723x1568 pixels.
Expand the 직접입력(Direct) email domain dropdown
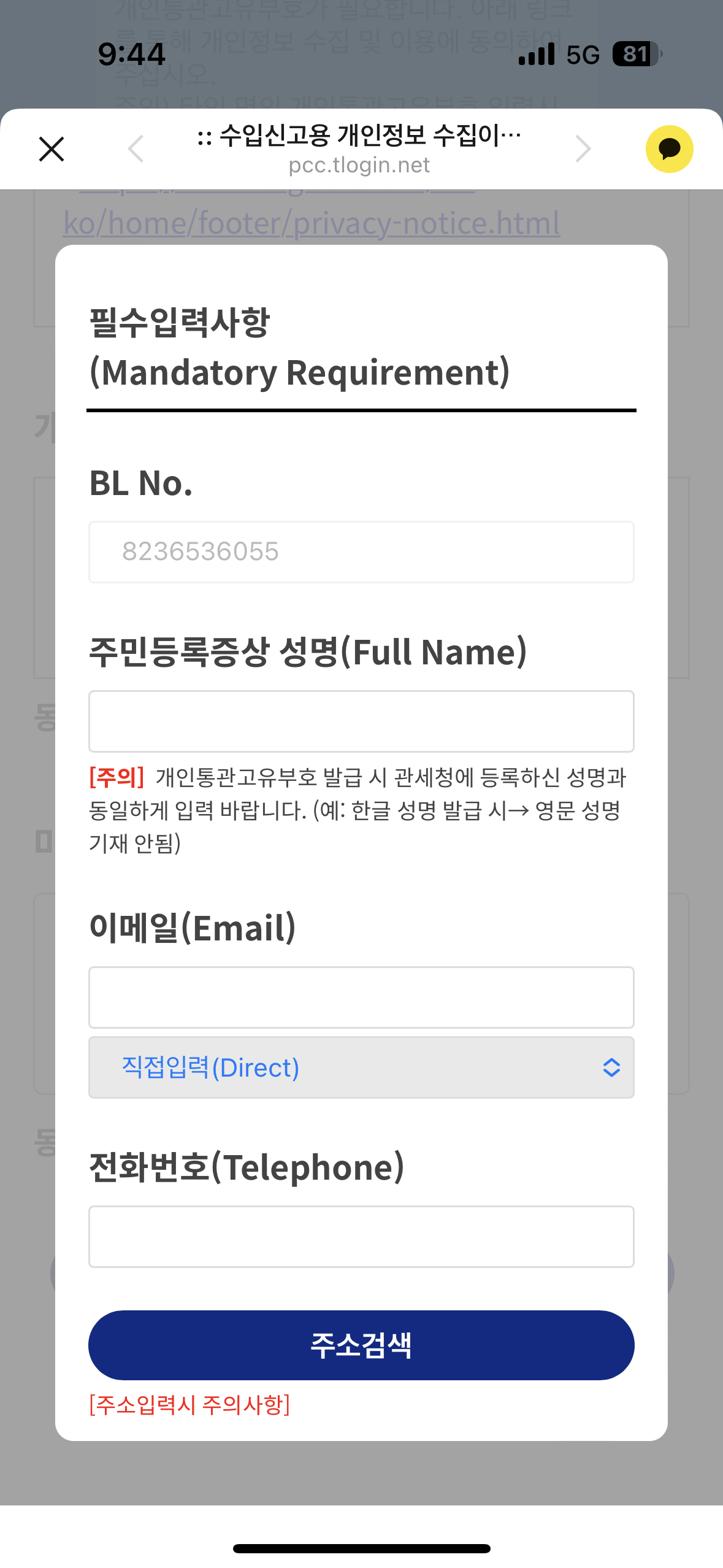coord(361,1067)
